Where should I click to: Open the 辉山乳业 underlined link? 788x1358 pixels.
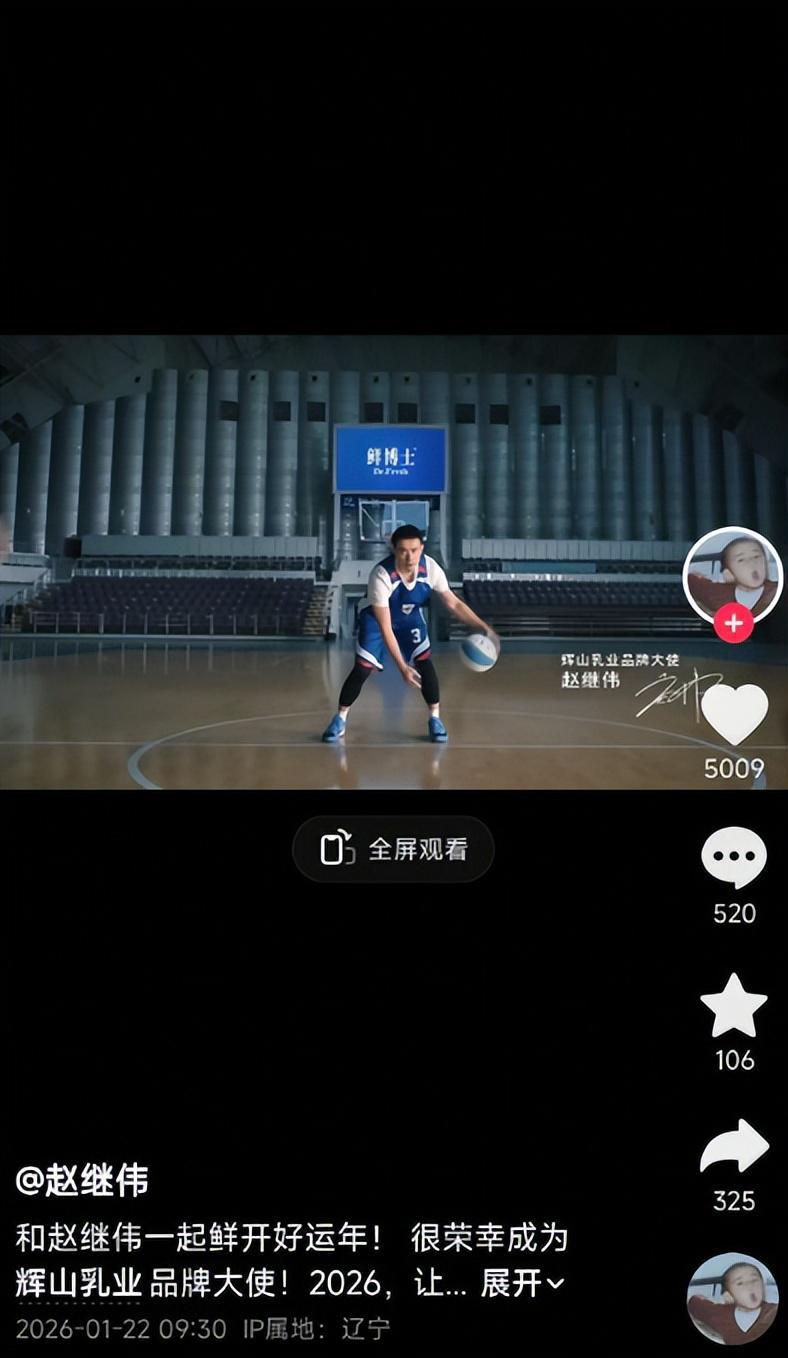pyautogui.click(x=78, y=1283)
